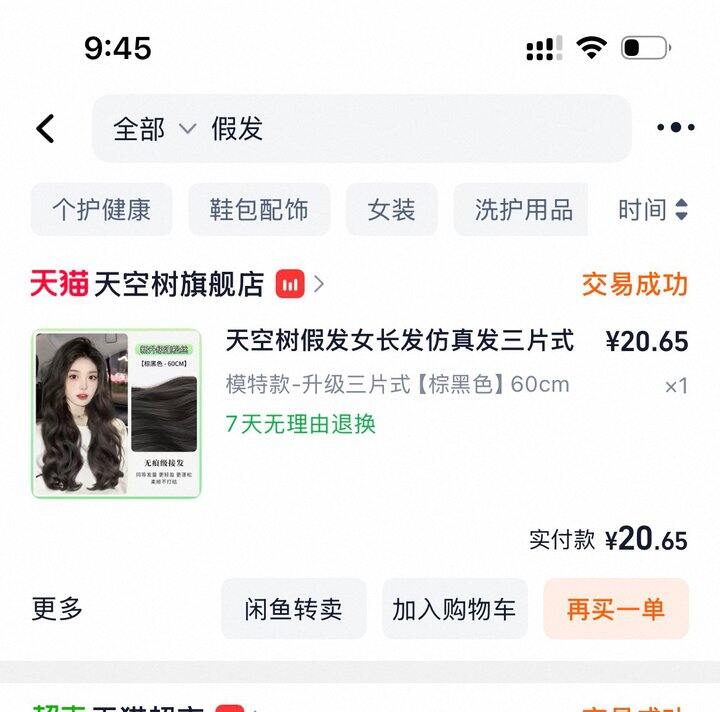This screenshot has height=712, width=720.
Task: Choose the 洗护用品 filter chip
Action: click(x=523, y=210)
